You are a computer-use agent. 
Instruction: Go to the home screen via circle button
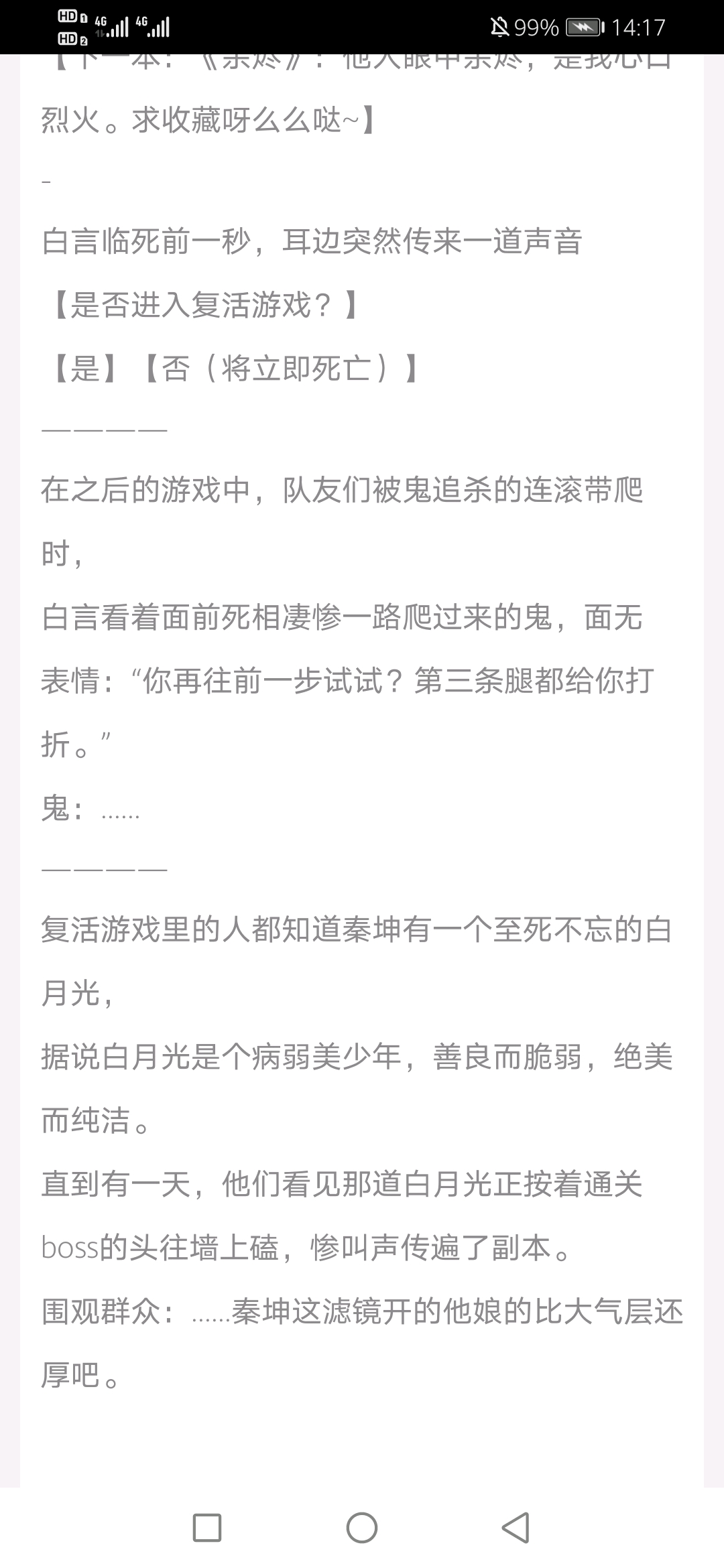(362, 1528)
